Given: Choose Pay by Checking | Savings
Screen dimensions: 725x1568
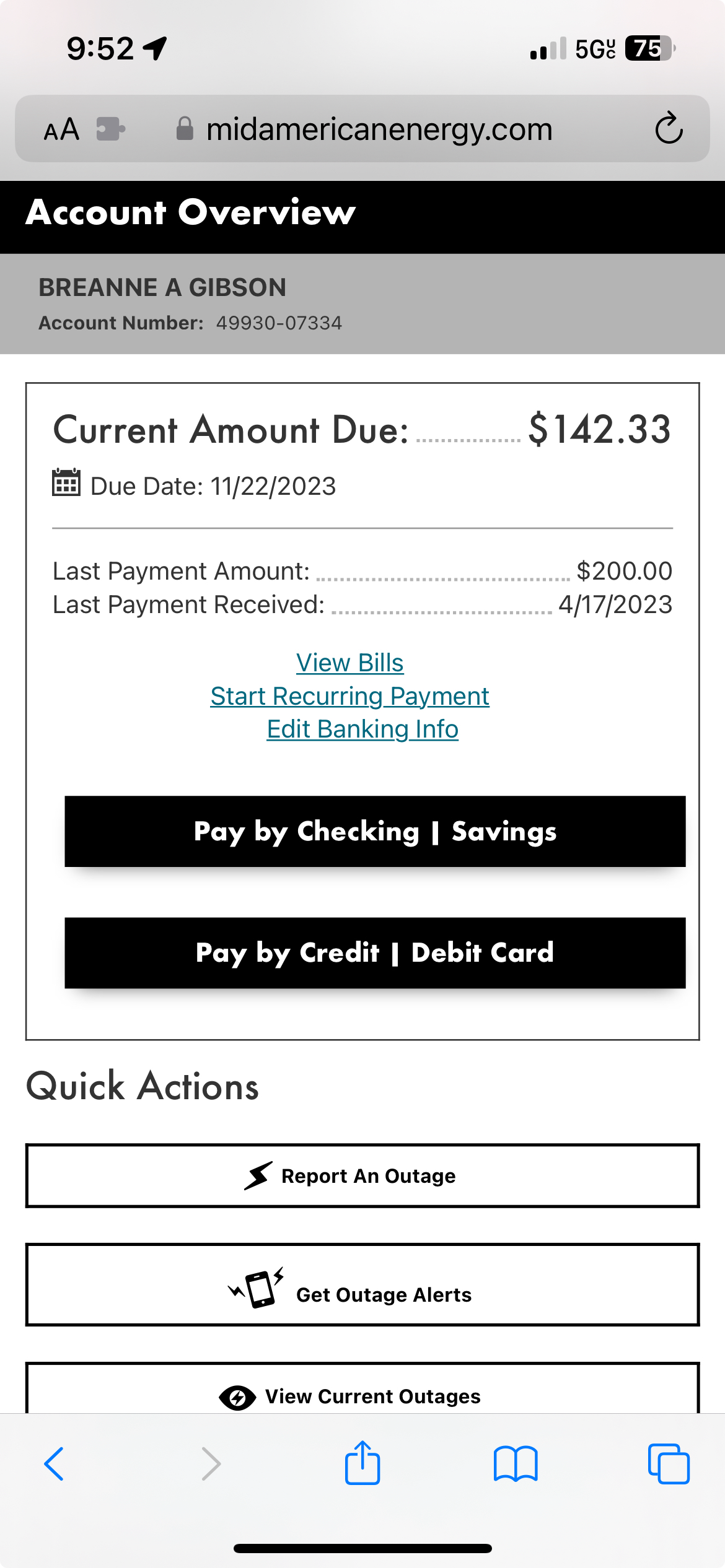Looking at the screenshot, I should click(x=375, y=831).
